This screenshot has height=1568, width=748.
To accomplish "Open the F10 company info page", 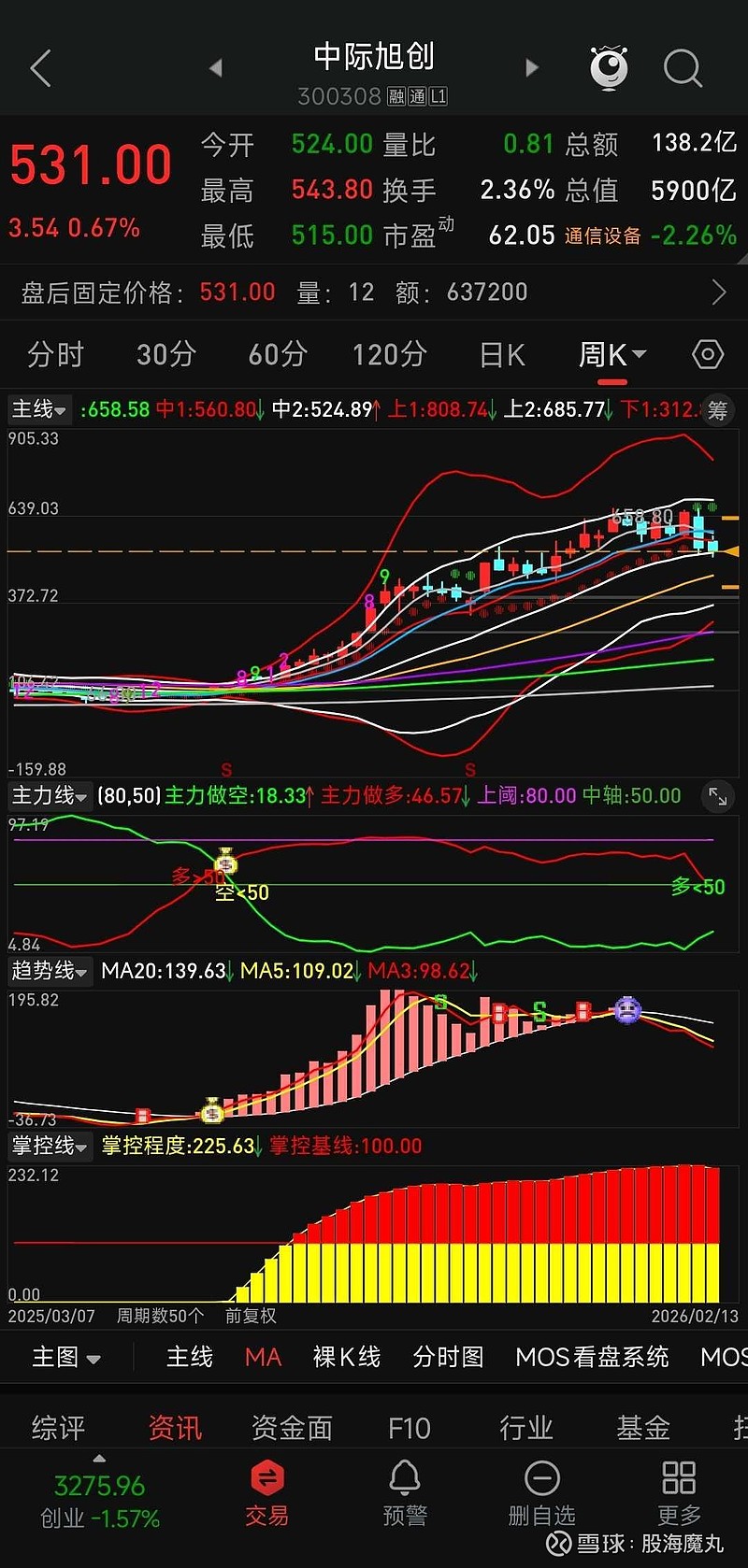I will coord(409,1427).
